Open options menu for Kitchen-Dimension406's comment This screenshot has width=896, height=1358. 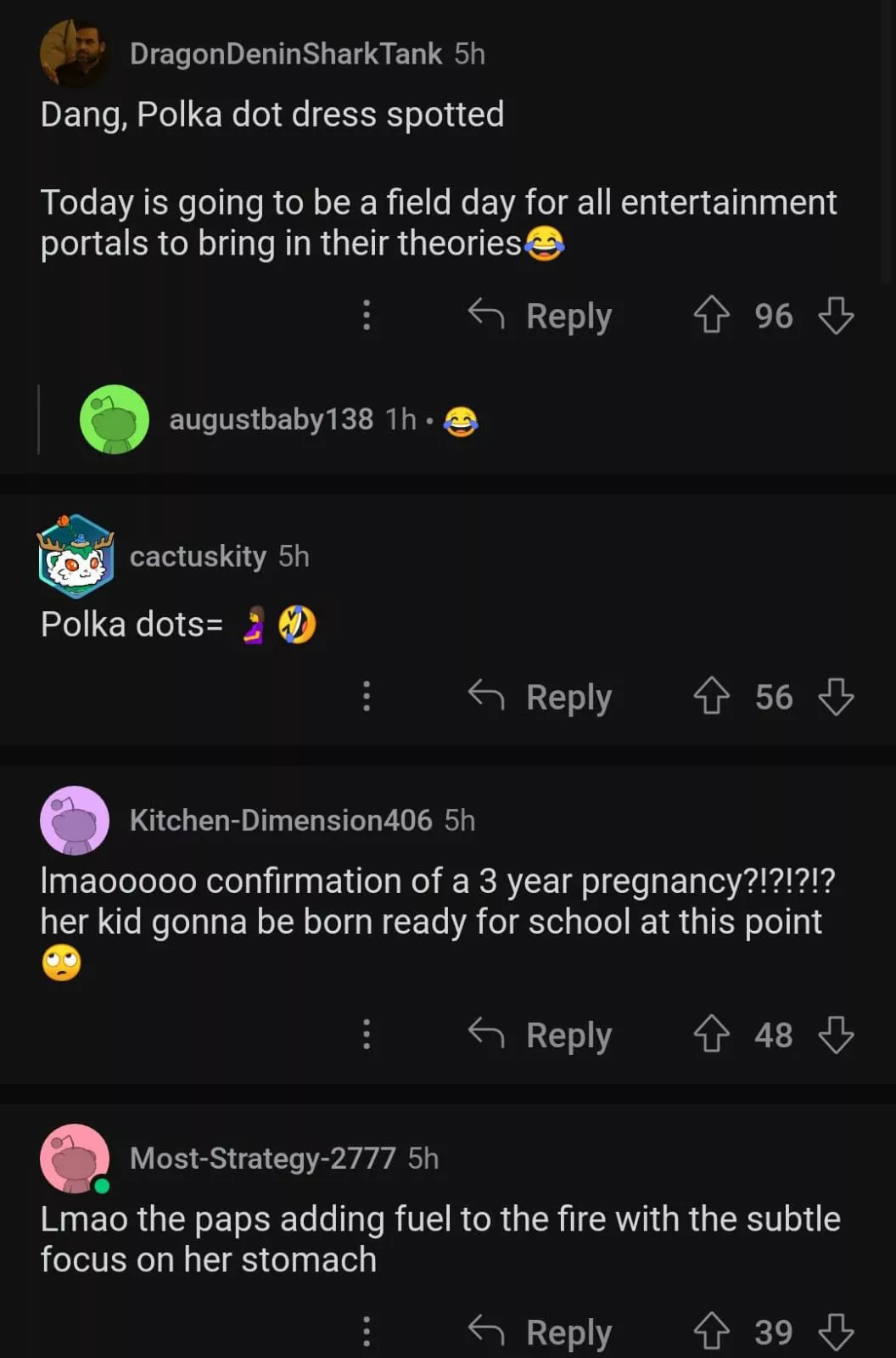(x=367, y=1035)
